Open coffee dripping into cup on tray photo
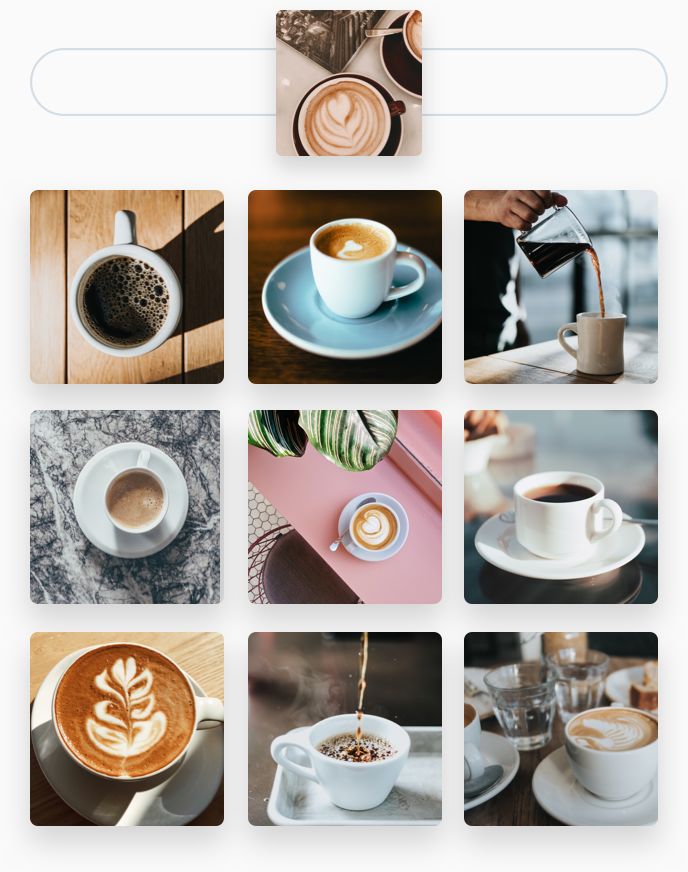This screenshot has height=872, width=688. (344, 729)
